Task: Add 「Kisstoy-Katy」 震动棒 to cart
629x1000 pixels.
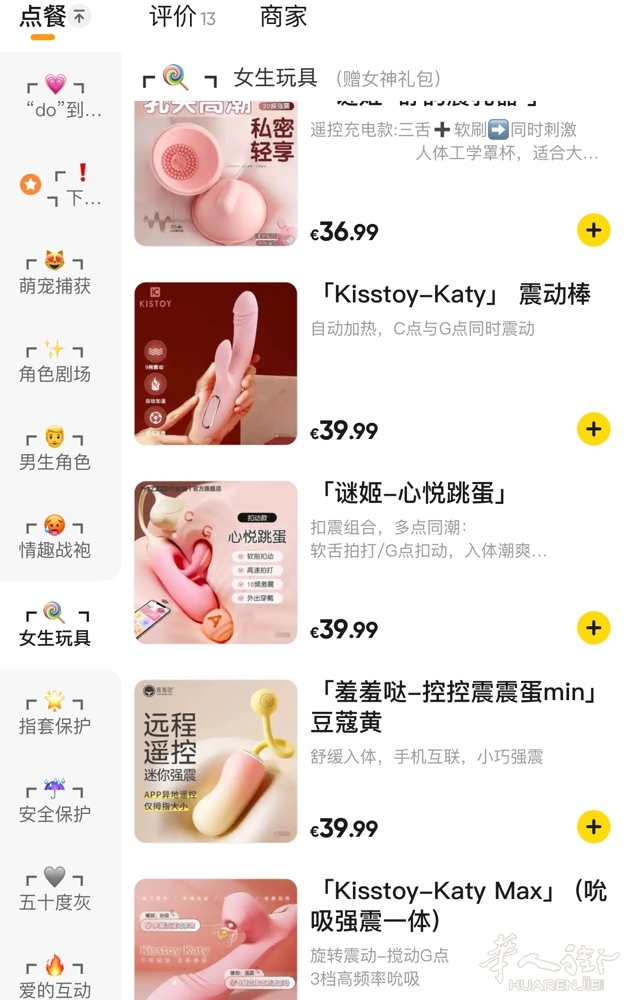Action: coord(594,429)
